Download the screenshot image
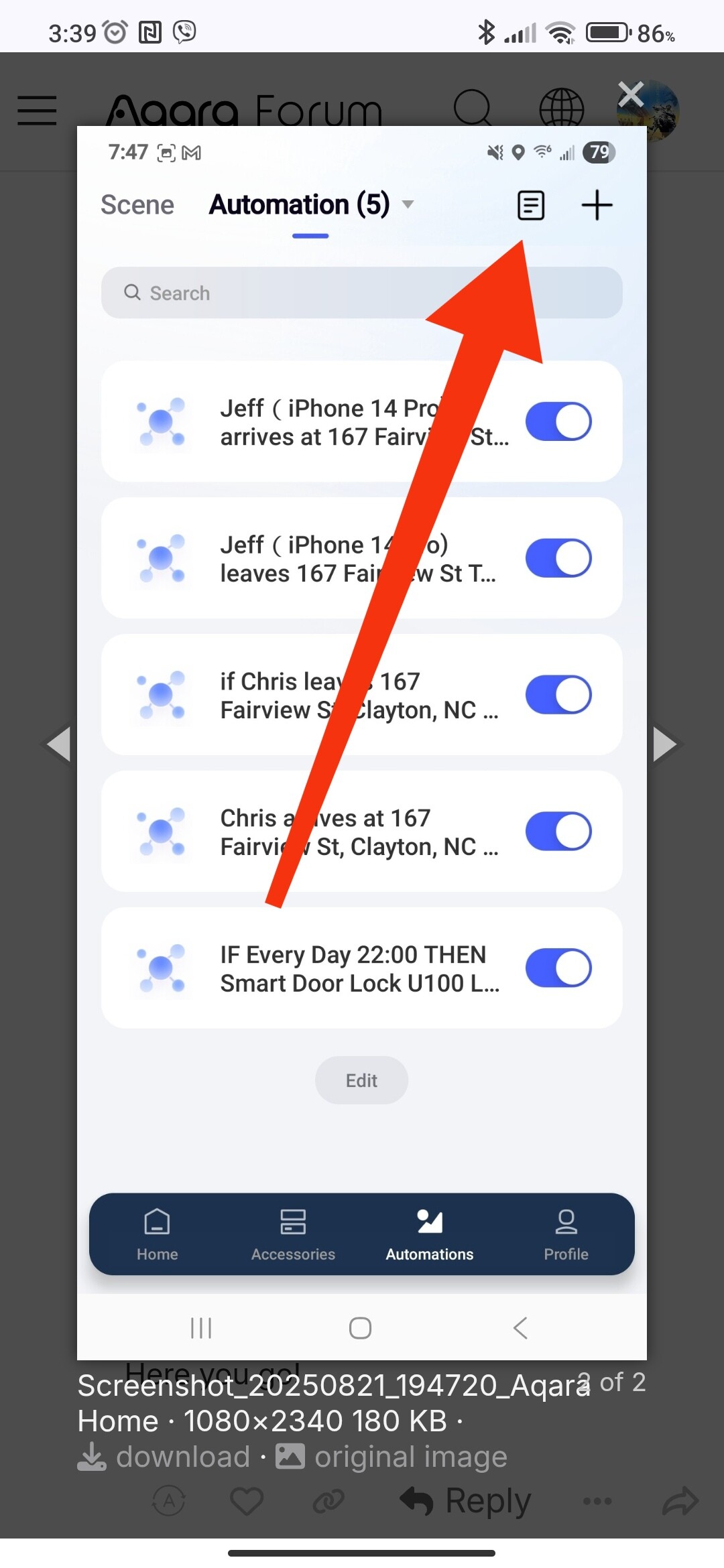This screenshot has height=1568, width=724. 164,1457
